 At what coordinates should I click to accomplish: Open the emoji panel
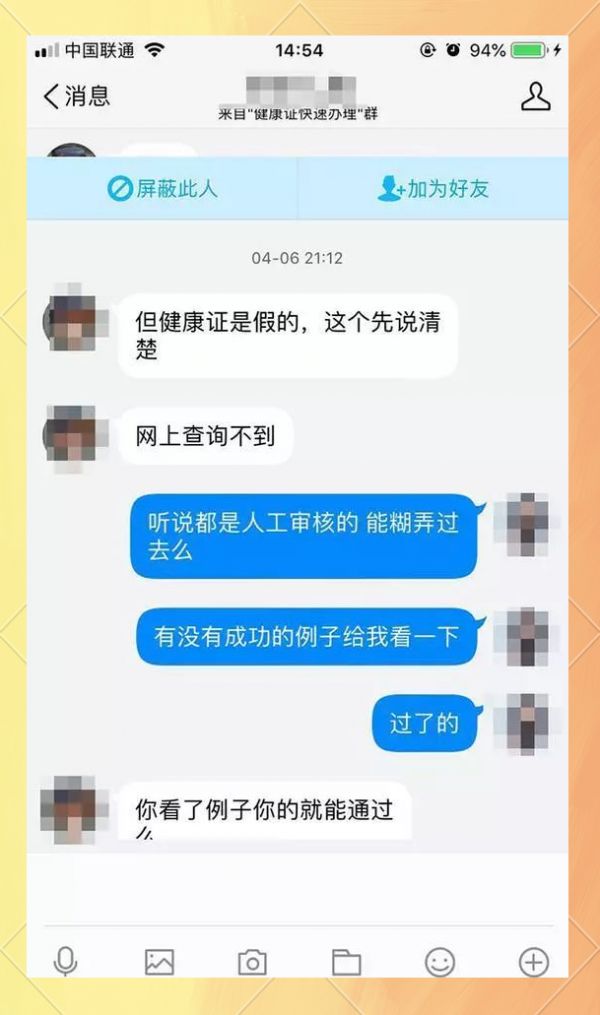(x=440, y=962)
